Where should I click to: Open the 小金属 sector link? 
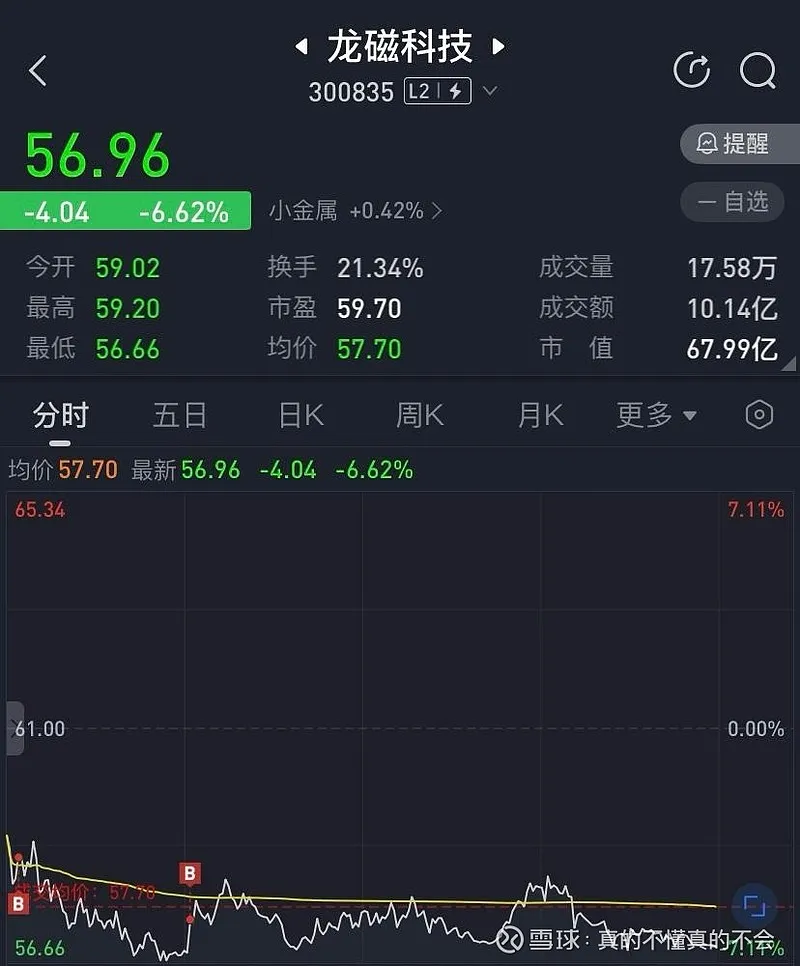pyautogui.click(x=355, y=211)
